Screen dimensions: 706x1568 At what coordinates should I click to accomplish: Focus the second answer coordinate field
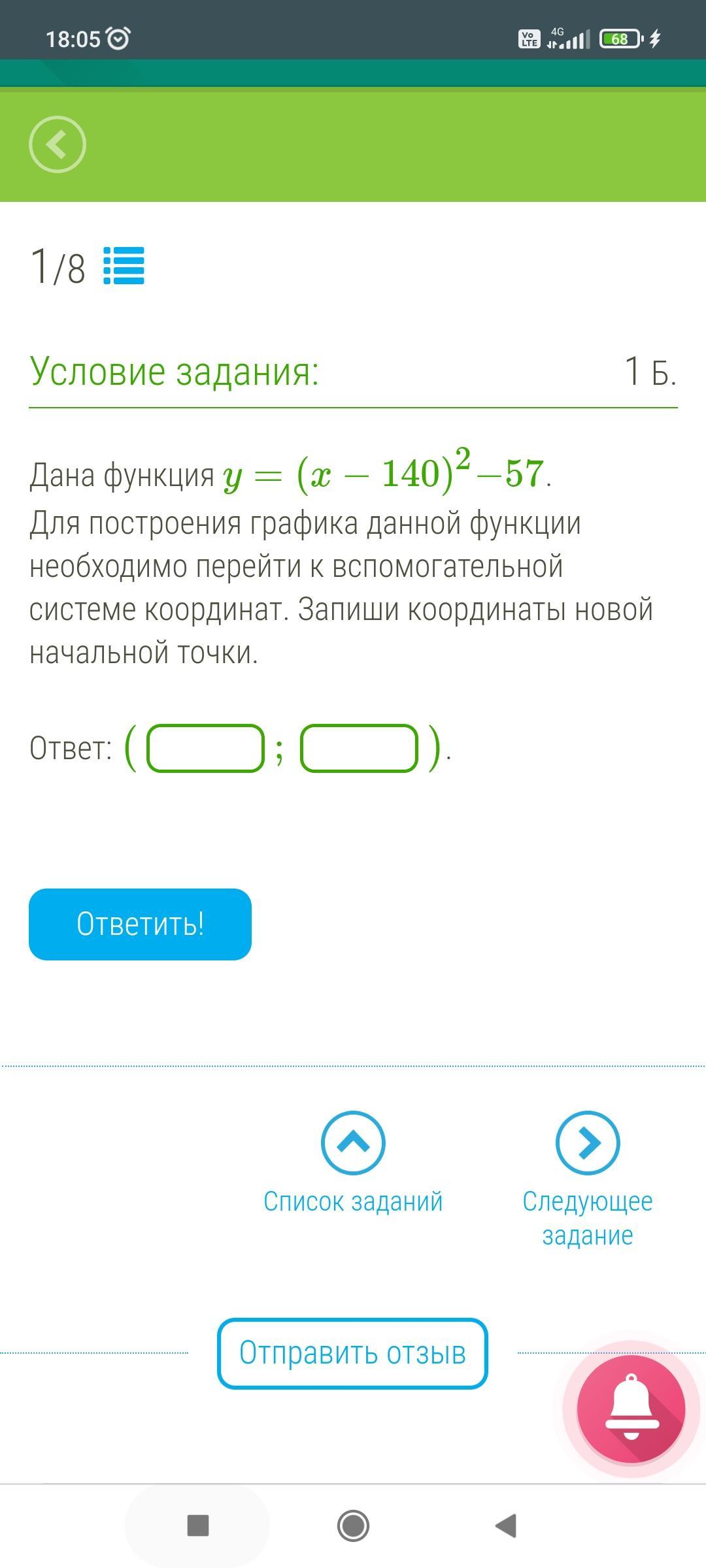pyautogui.click(x=359, y=749)
